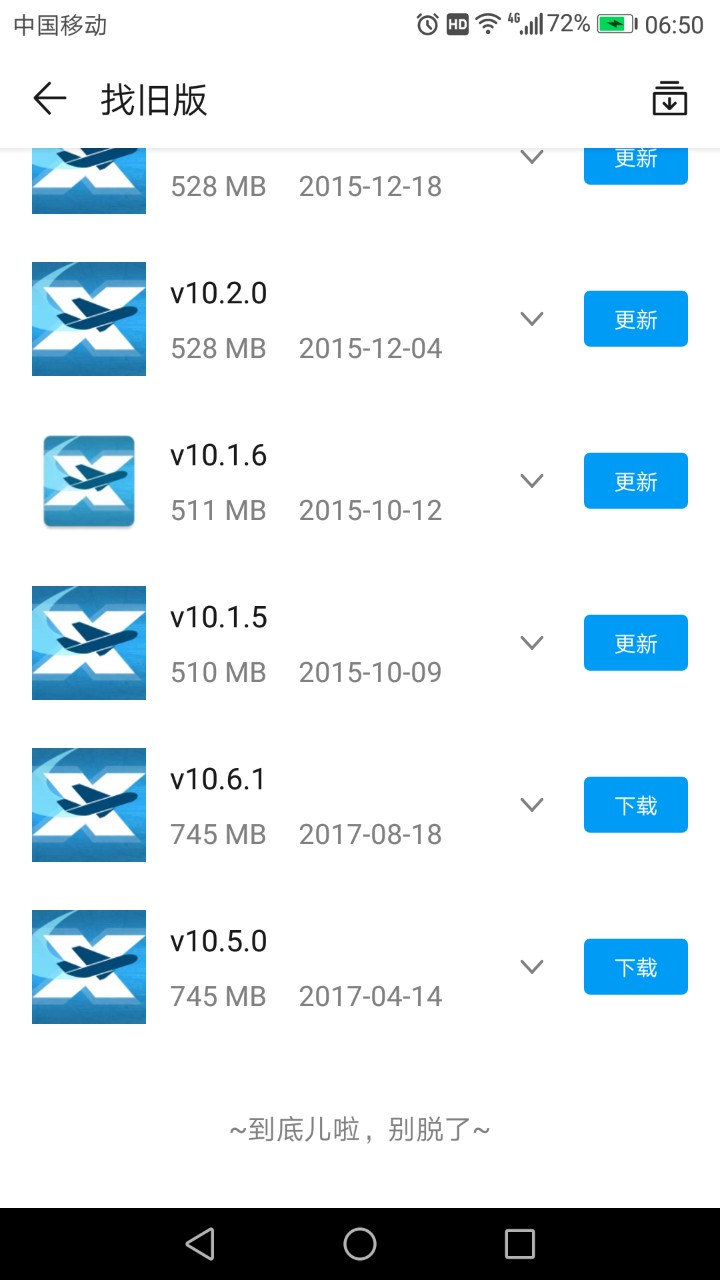Expand the v10.6.1 chevron

pos(532,805)
